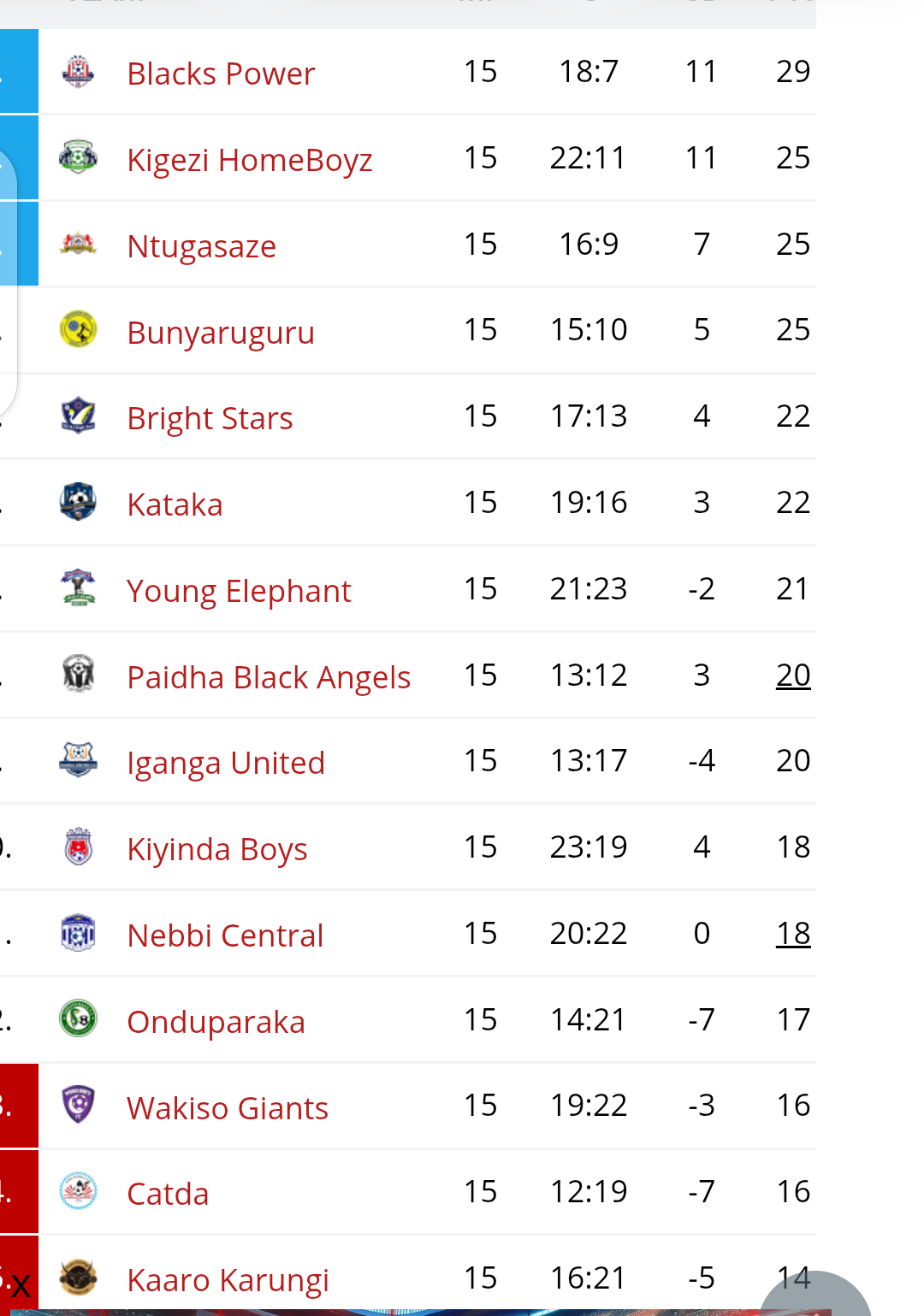
Task: Tap Paidha Black Angels' underlined 20 points
Action: pyautogui.click(x=793, y=676)
